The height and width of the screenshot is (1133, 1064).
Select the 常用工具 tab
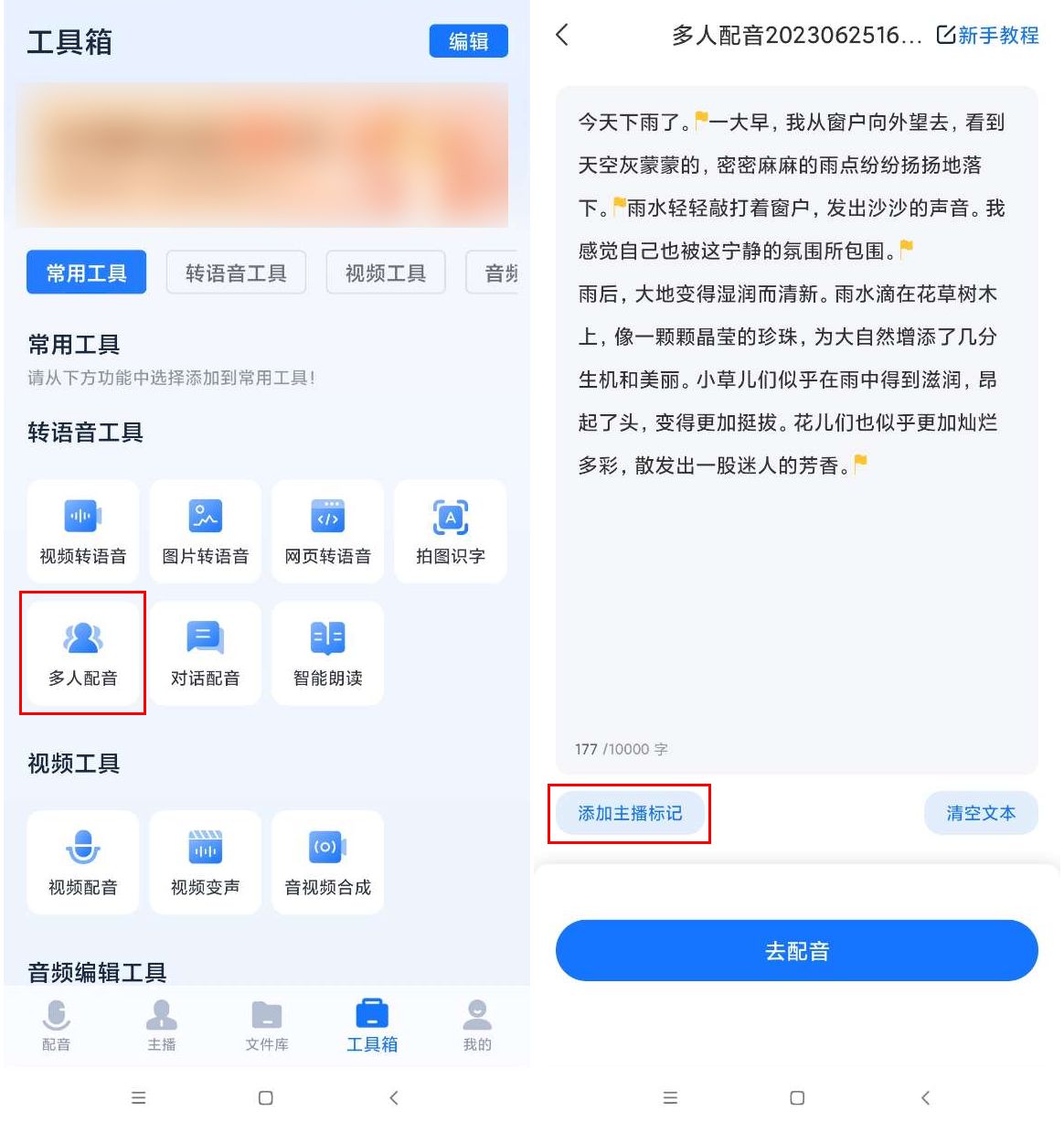click(x=86, y=273)
